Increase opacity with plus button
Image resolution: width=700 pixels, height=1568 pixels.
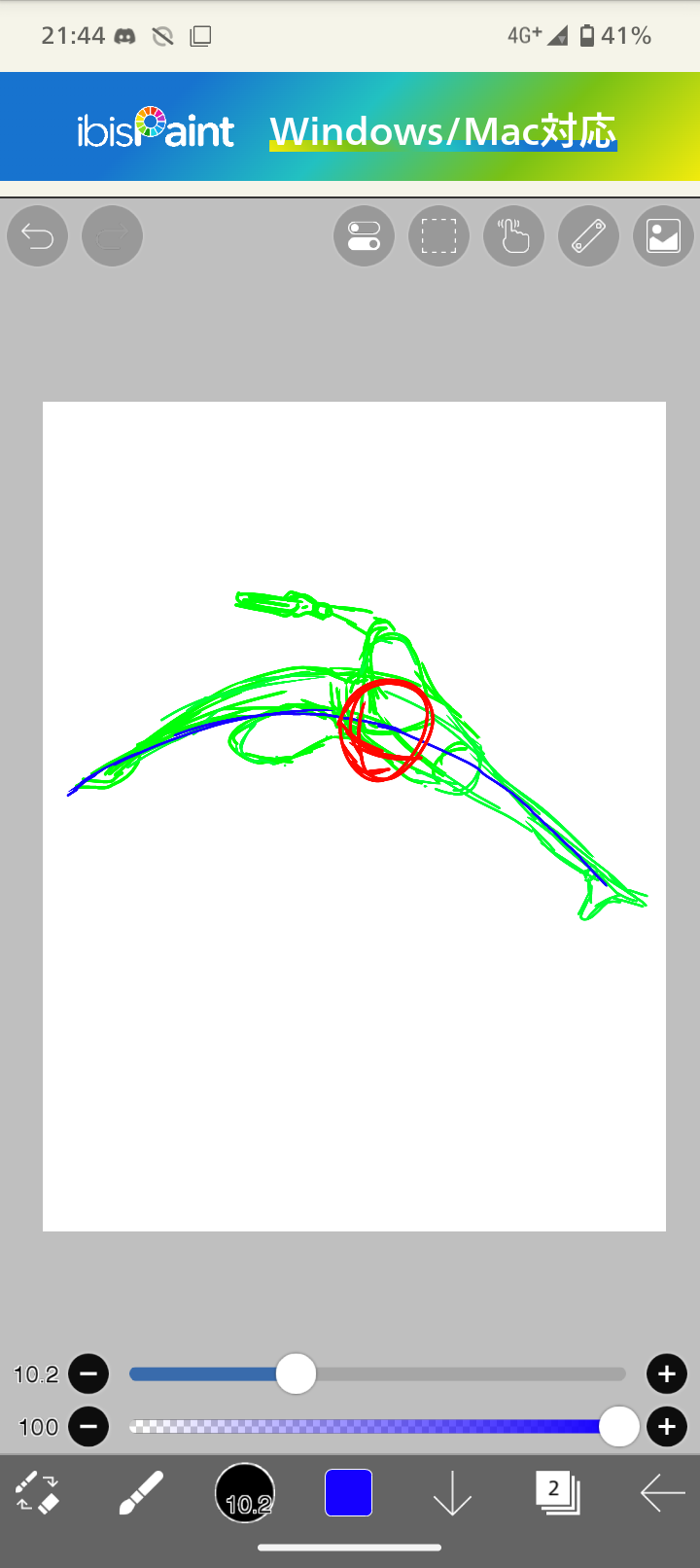[667, 1427]
